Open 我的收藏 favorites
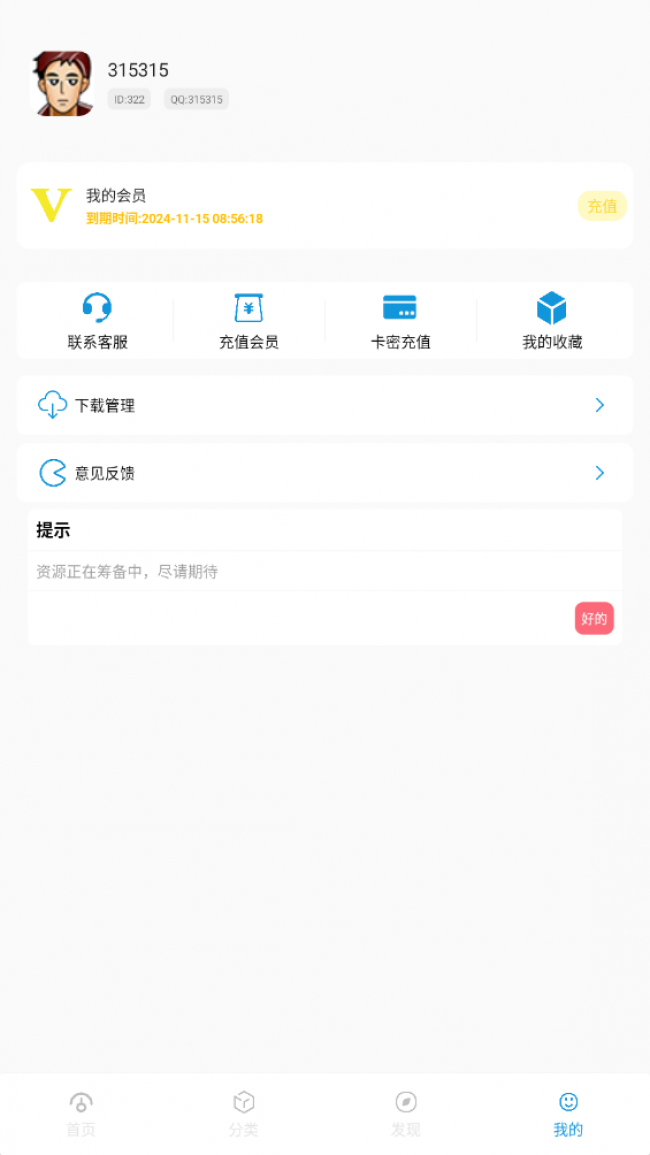The image size is (650, 1155). coord(552,321)
